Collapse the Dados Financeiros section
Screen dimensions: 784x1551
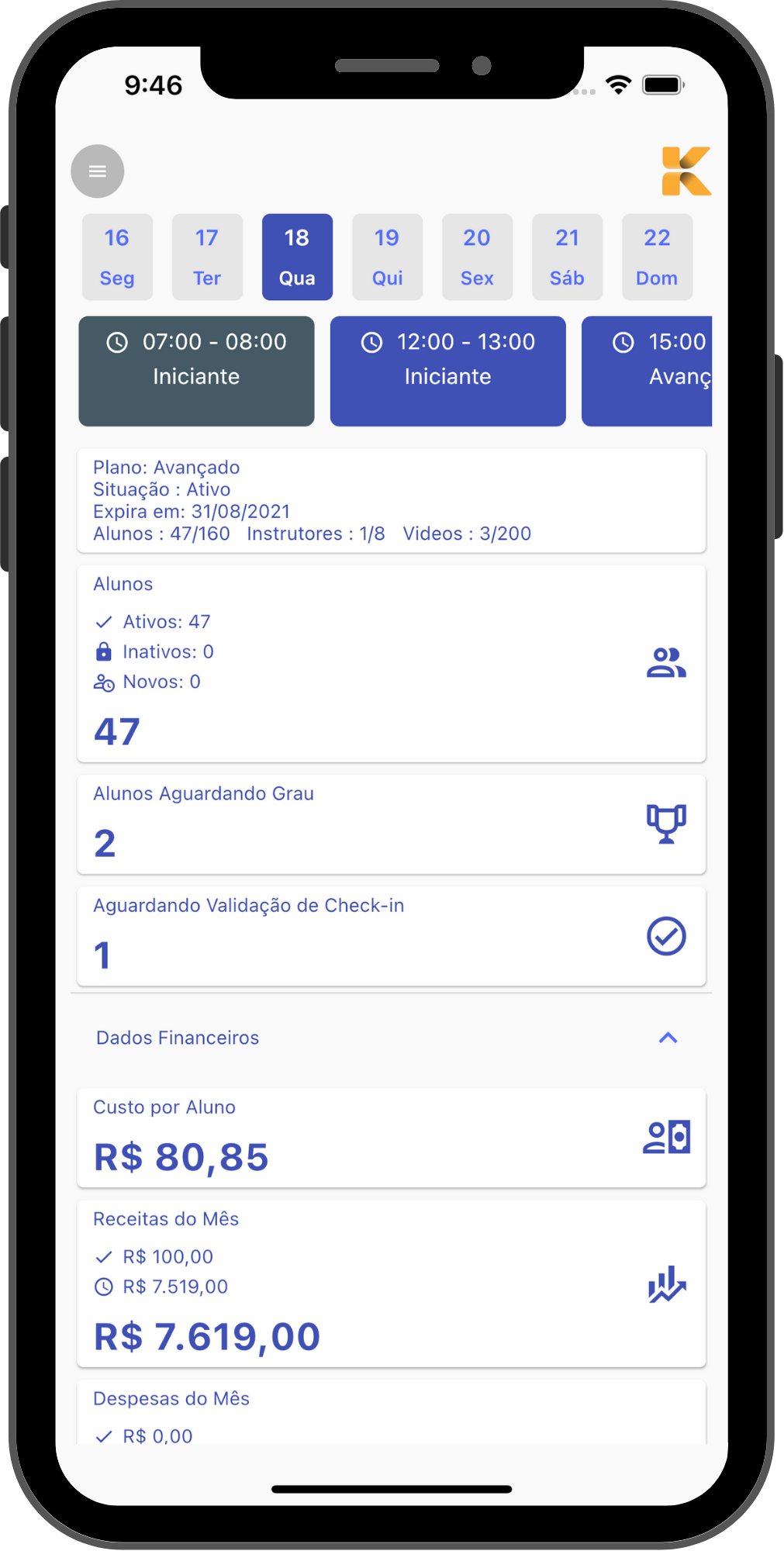coord(667,1038)
